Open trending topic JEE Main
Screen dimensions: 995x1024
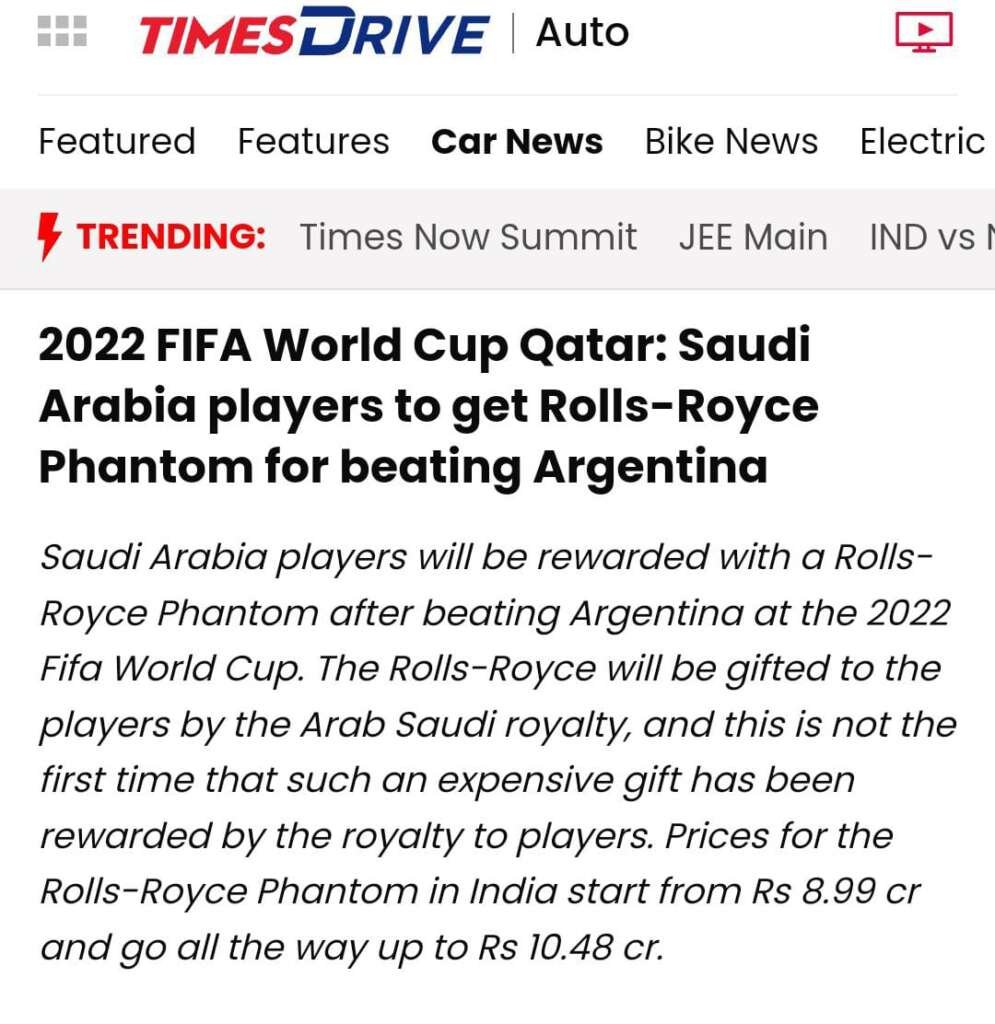click(753, 237)
